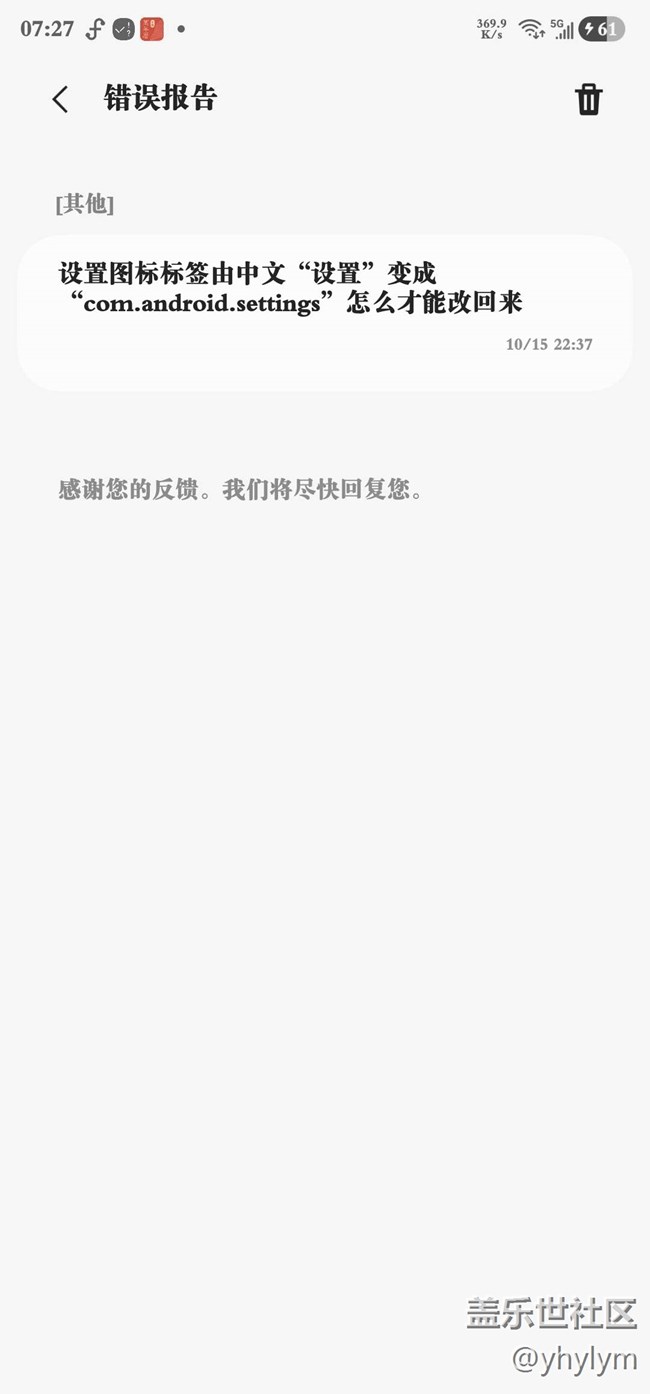Go back from the 错误报告 page
Viewport: 650px width, 1394px height.
tap(60, 99)
